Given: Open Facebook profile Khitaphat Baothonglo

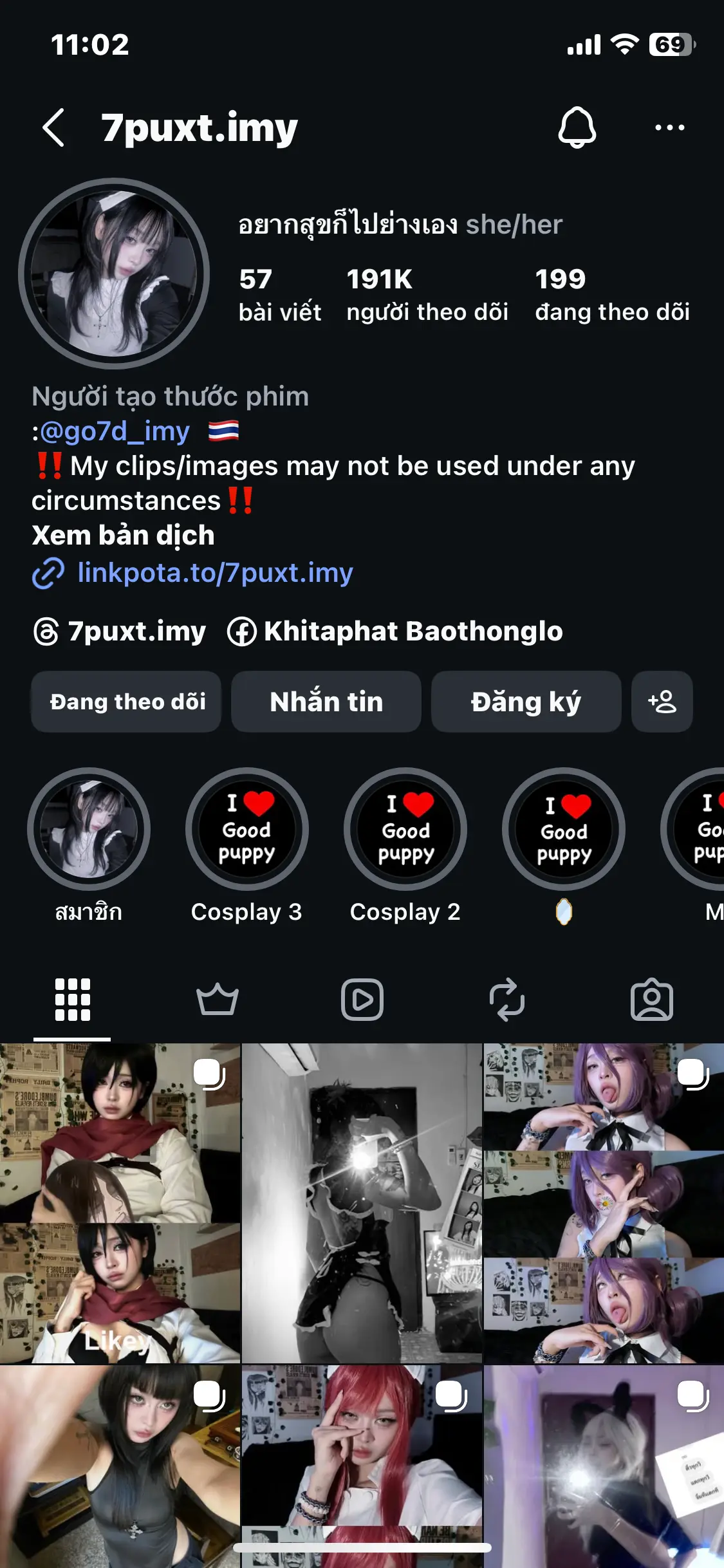Looking at the screenshot, I should click(395, 631).
